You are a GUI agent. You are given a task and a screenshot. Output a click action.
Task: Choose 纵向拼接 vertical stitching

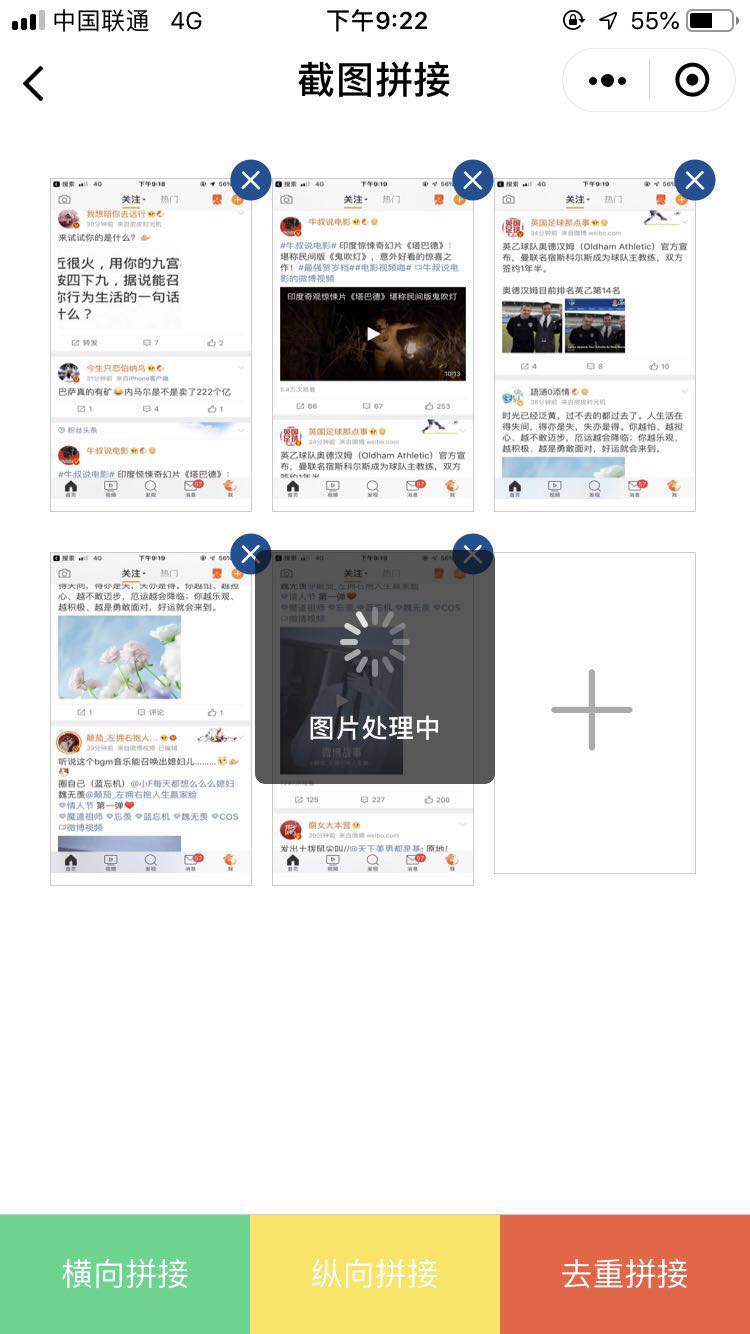click(x=375, y=1274)
